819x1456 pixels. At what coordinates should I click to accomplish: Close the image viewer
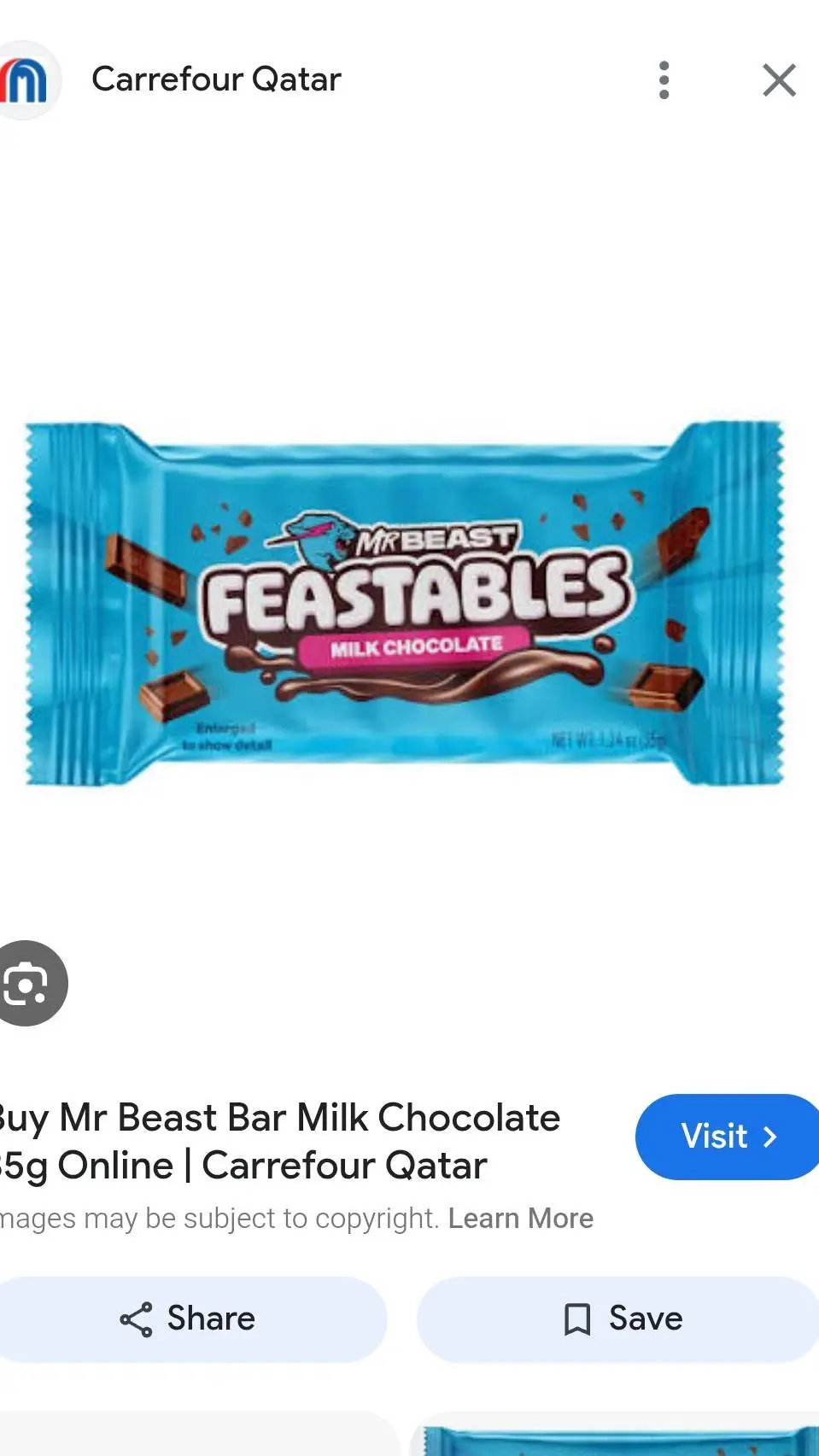point(779,80)
